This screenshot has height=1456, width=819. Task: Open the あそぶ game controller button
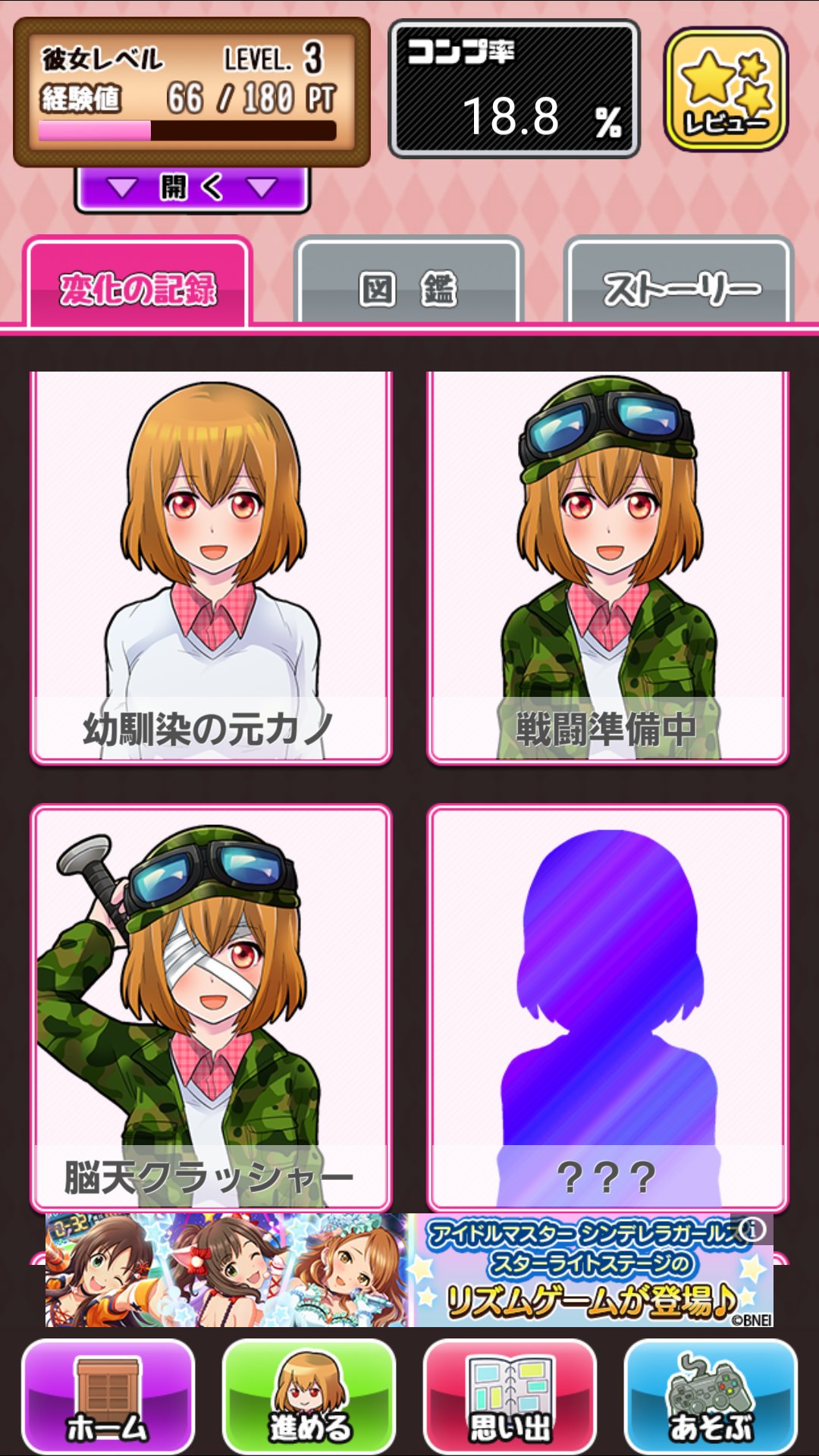711,1396
